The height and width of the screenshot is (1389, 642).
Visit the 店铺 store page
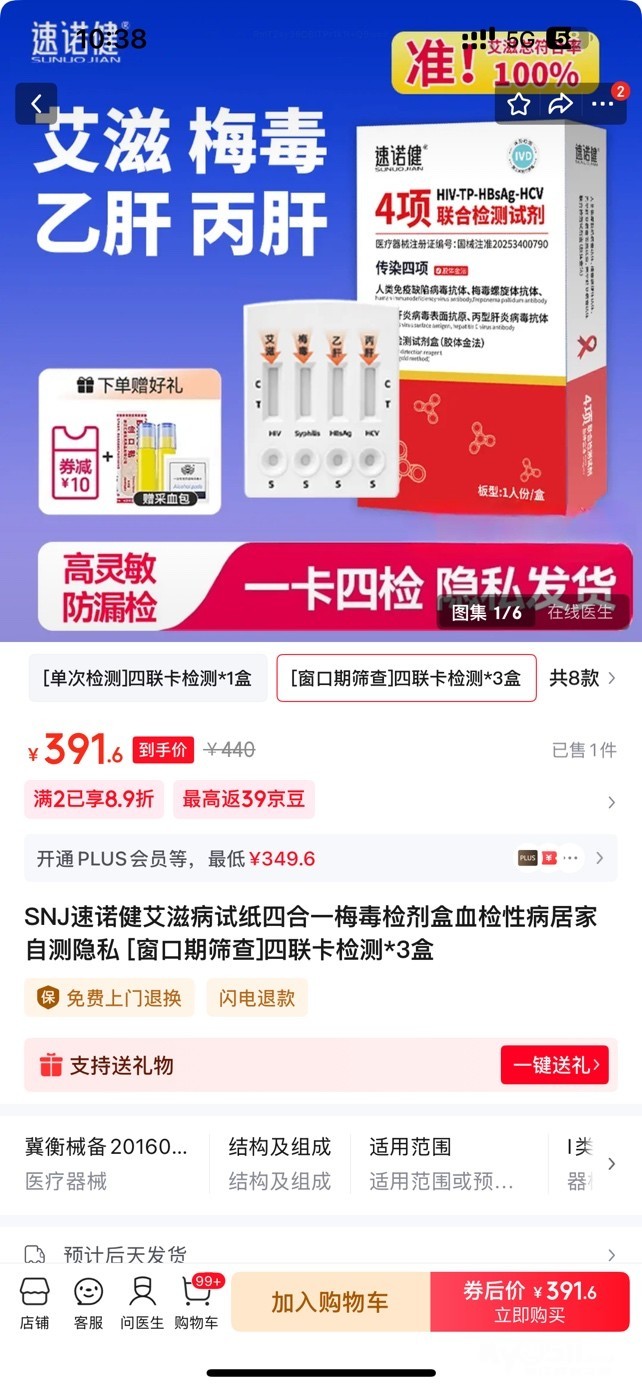35,1304
